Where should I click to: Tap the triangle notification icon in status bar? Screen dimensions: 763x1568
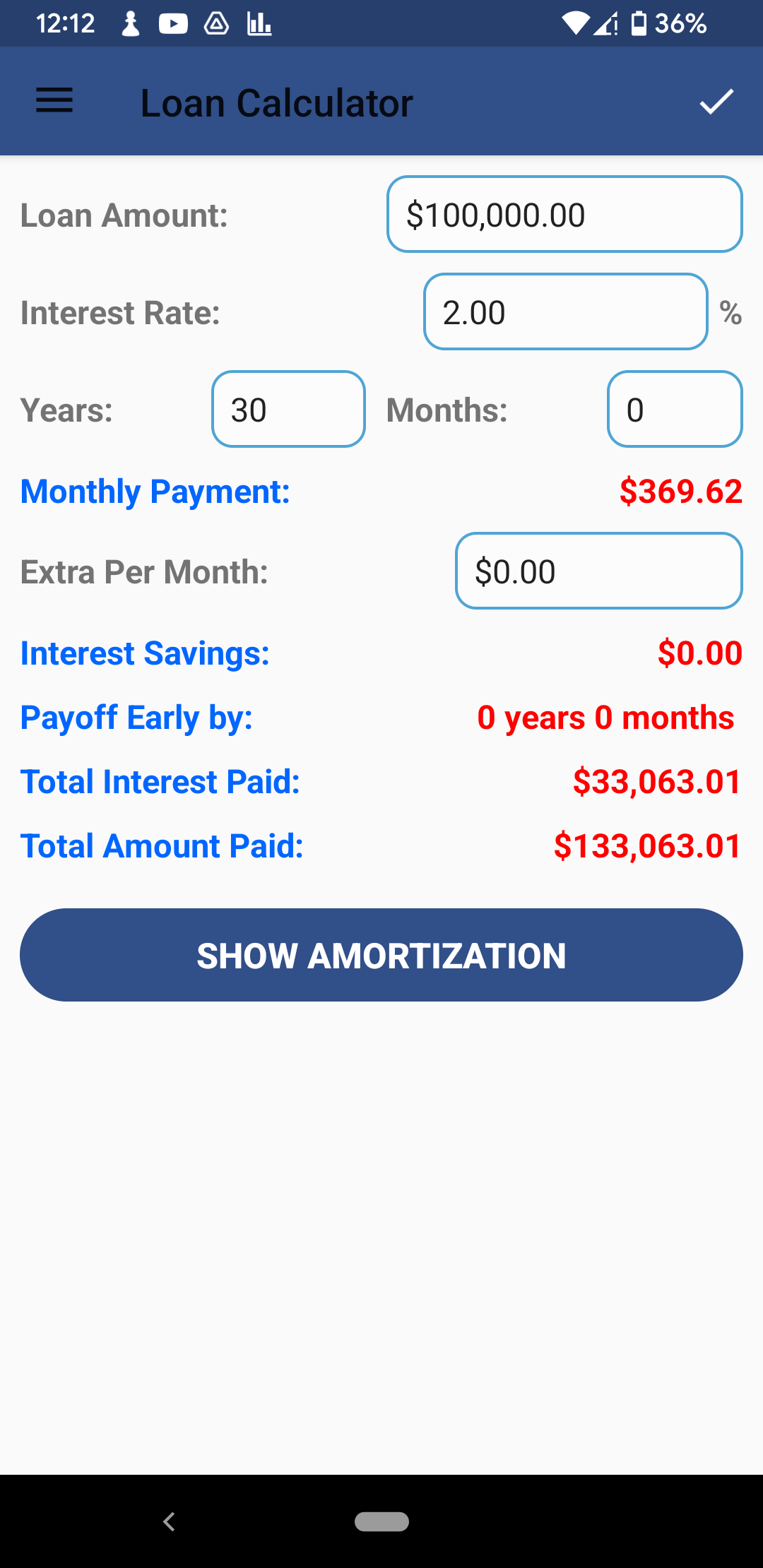215,23
